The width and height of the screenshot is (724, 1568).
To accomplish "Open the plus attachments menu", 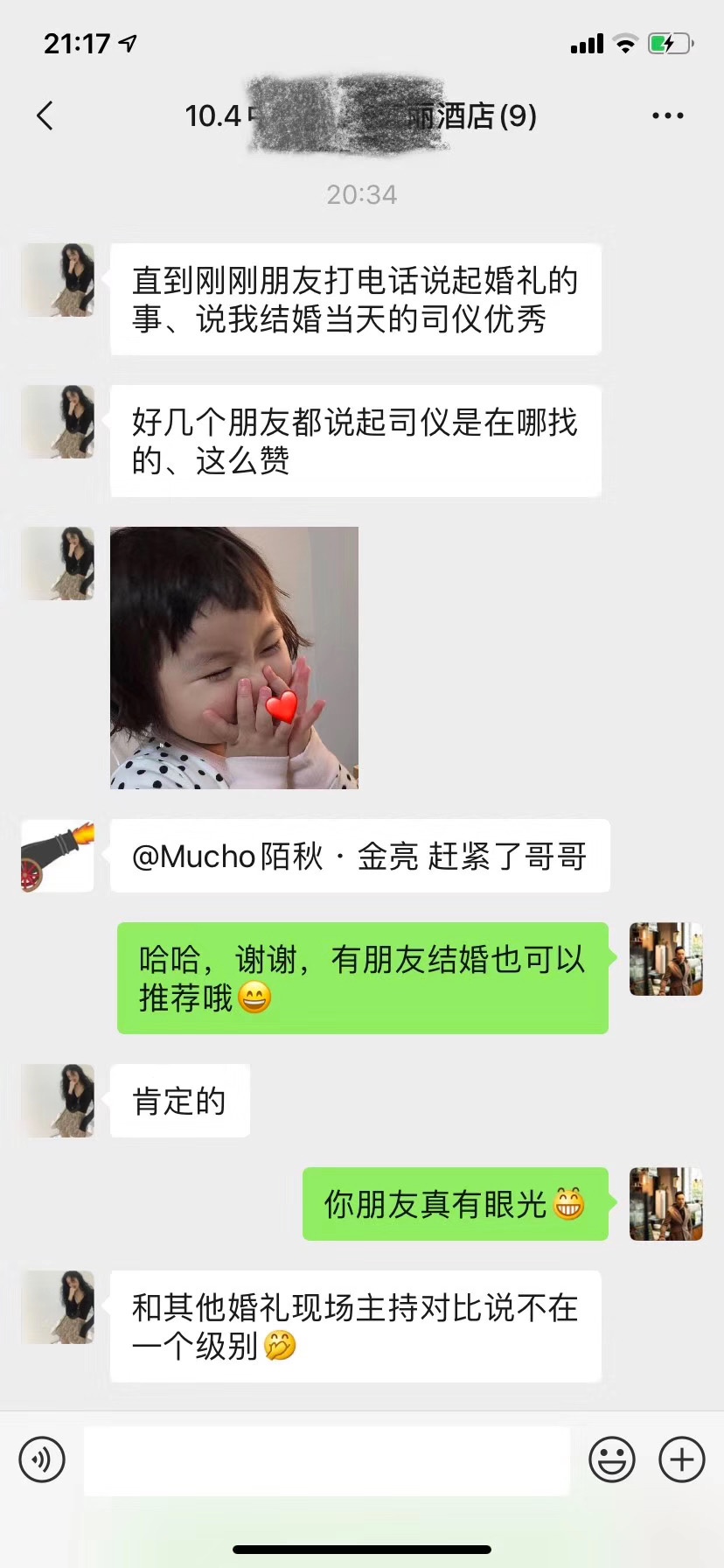I will point(682,1459).
